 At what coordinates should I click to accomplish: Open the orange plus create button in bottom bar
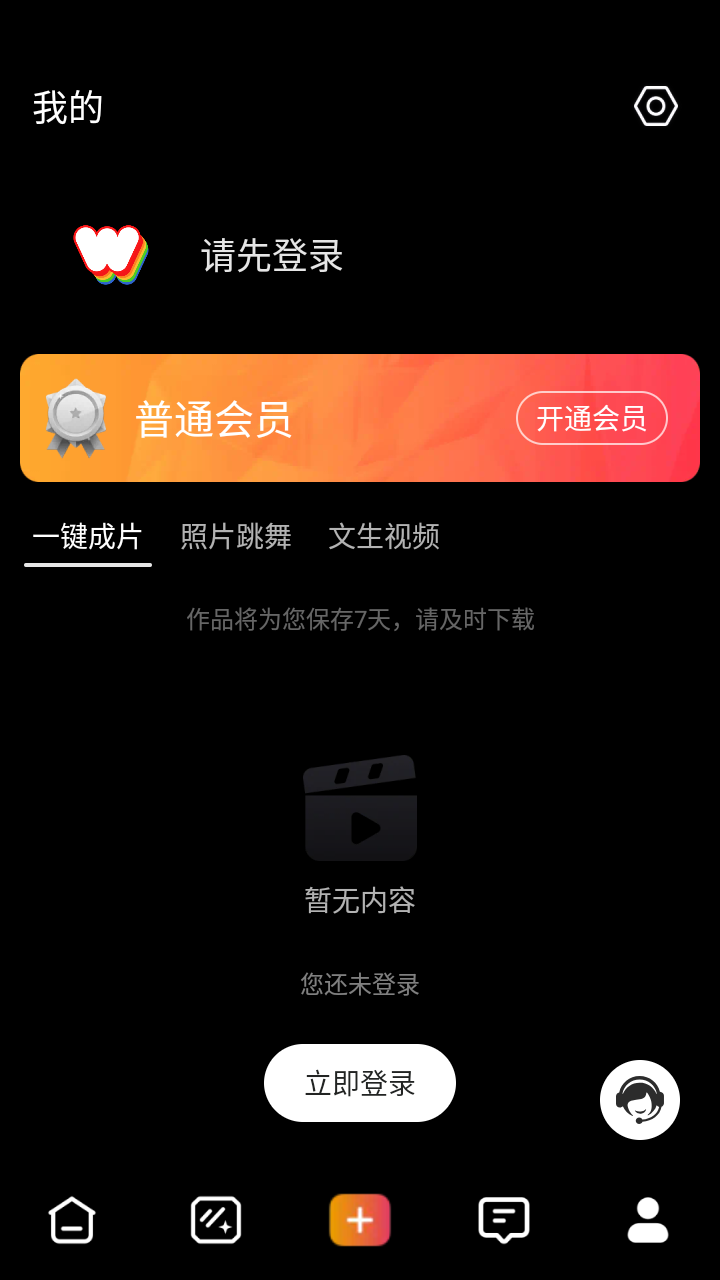coord(360,1220)
